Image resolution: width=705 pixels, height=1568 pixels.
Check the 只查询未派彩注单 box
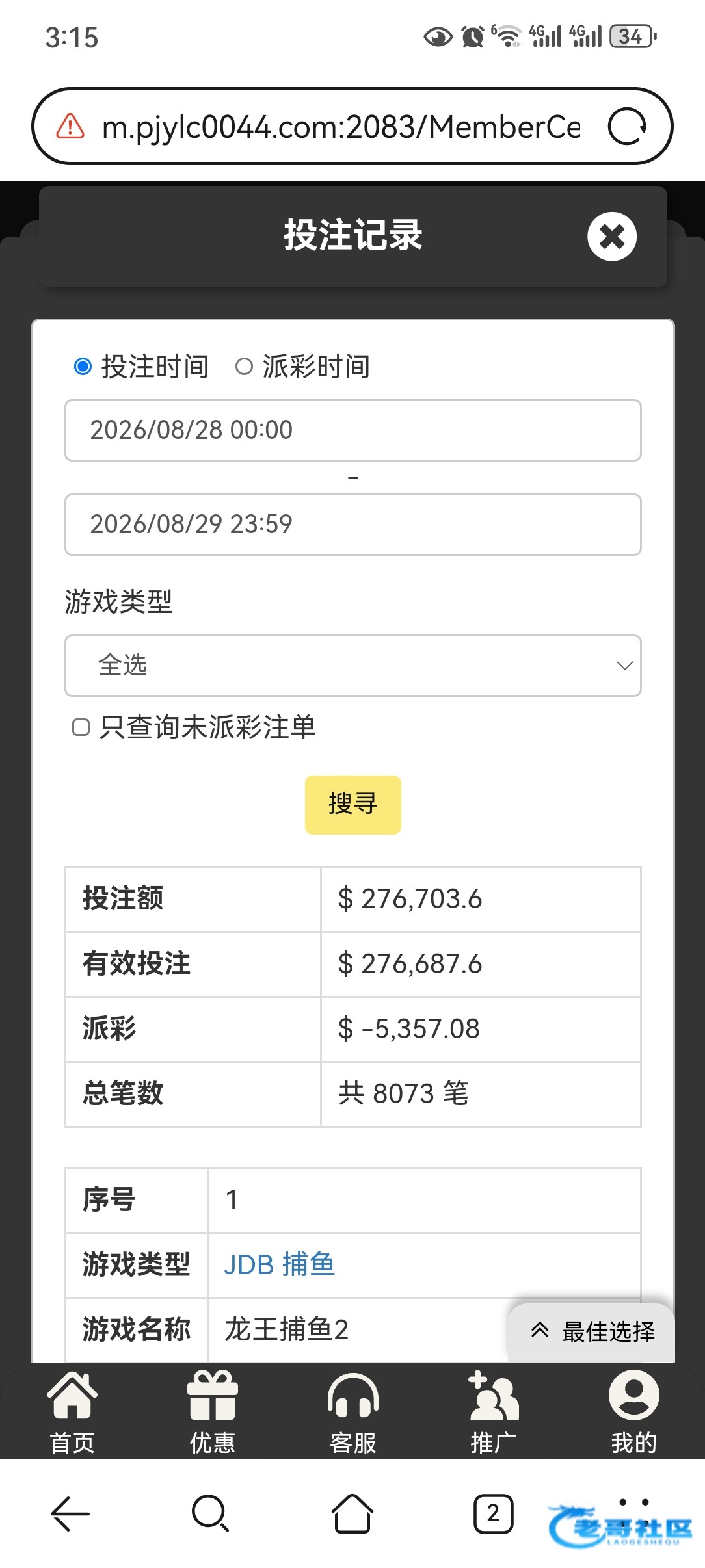pyautogui.click(x=81, y=727)
